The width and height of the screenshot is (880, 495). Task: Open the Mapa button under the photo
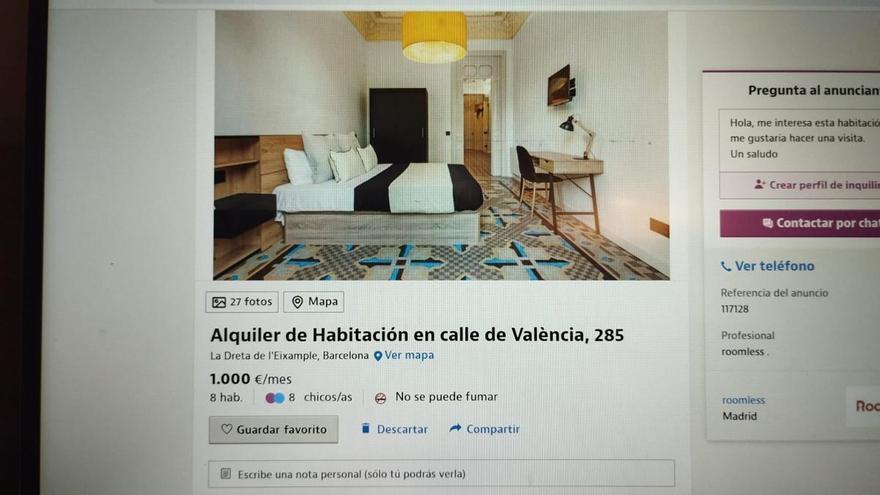click(314, 302)
